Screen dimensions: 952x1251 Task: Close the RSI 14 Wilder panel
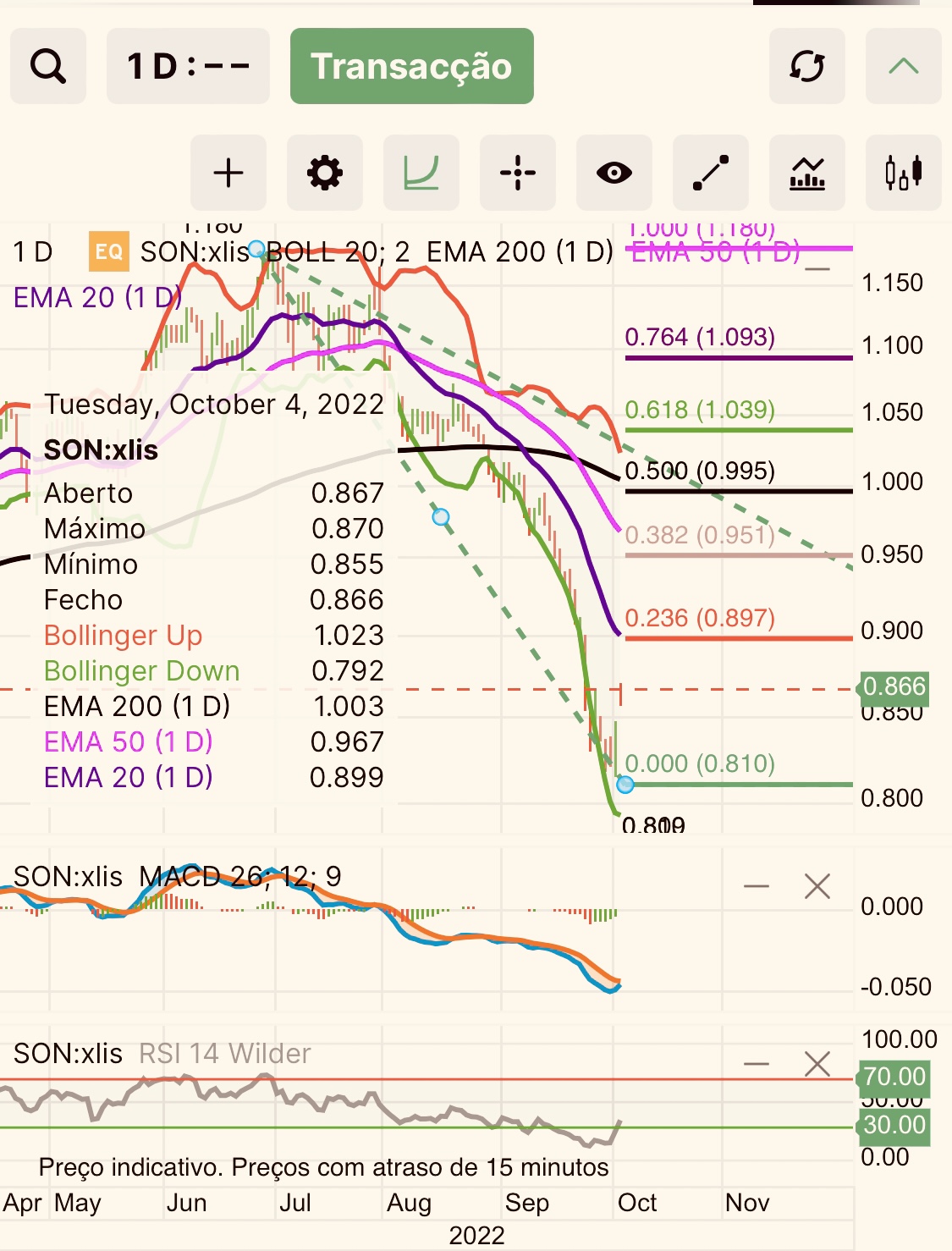click(817, 1064)
